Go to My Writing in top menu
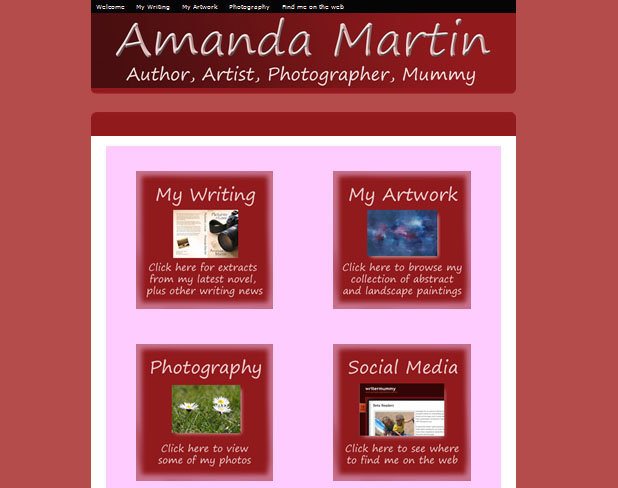 (153, 6)
